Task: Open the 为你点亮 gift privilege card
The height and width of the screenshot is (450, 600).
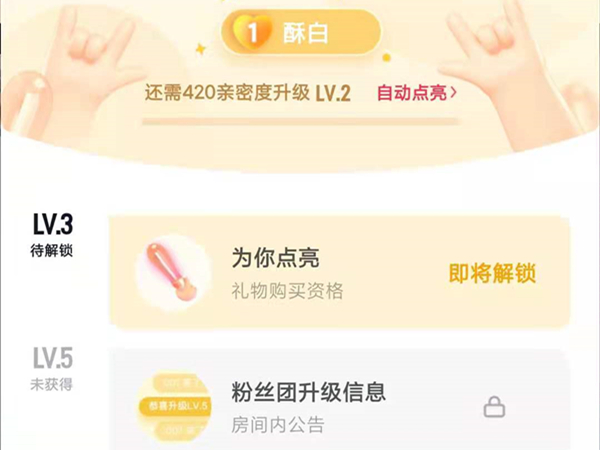Action: point(339,273)
